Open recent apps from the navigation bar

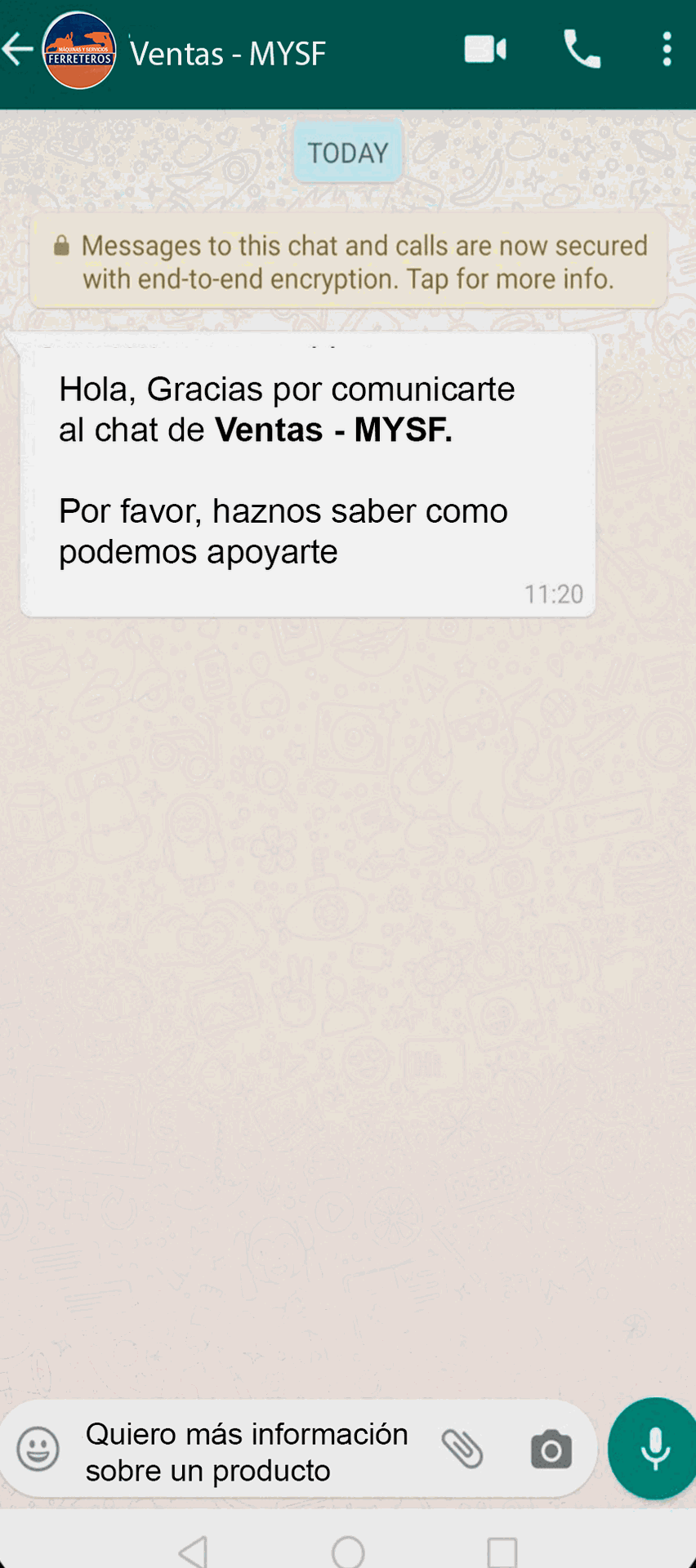pos(502,1551)
